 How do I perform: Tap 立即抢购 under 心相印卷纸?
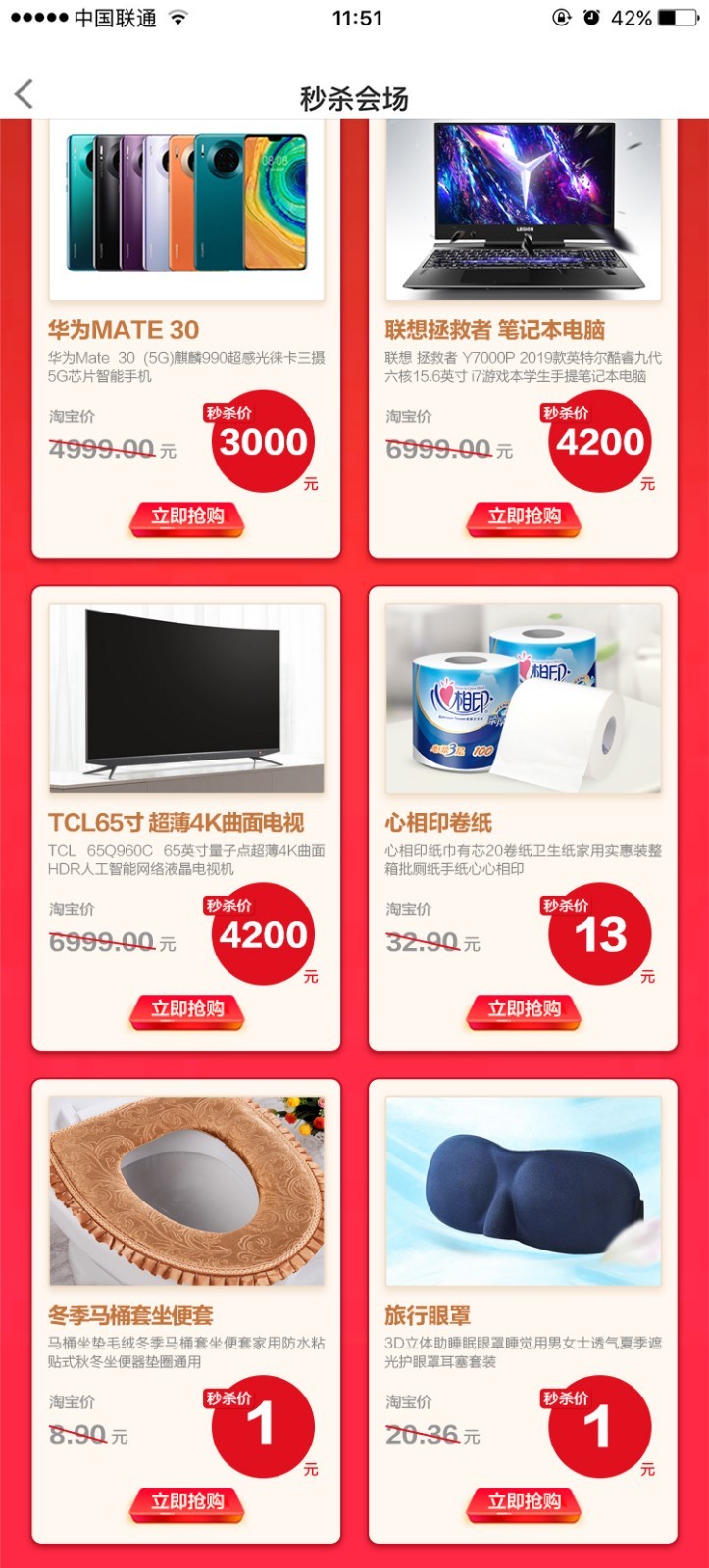524,1010
